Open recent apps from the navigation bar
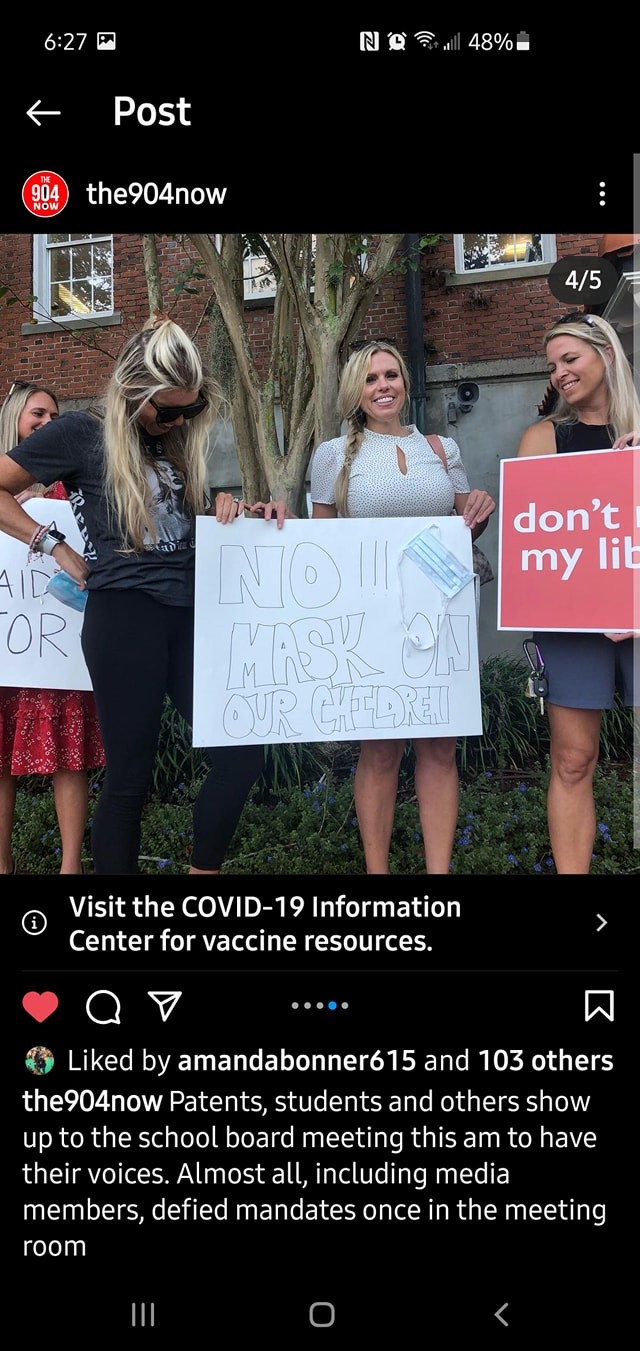The width and height of the screenshot is (640, 1351). coord(142,1314)
